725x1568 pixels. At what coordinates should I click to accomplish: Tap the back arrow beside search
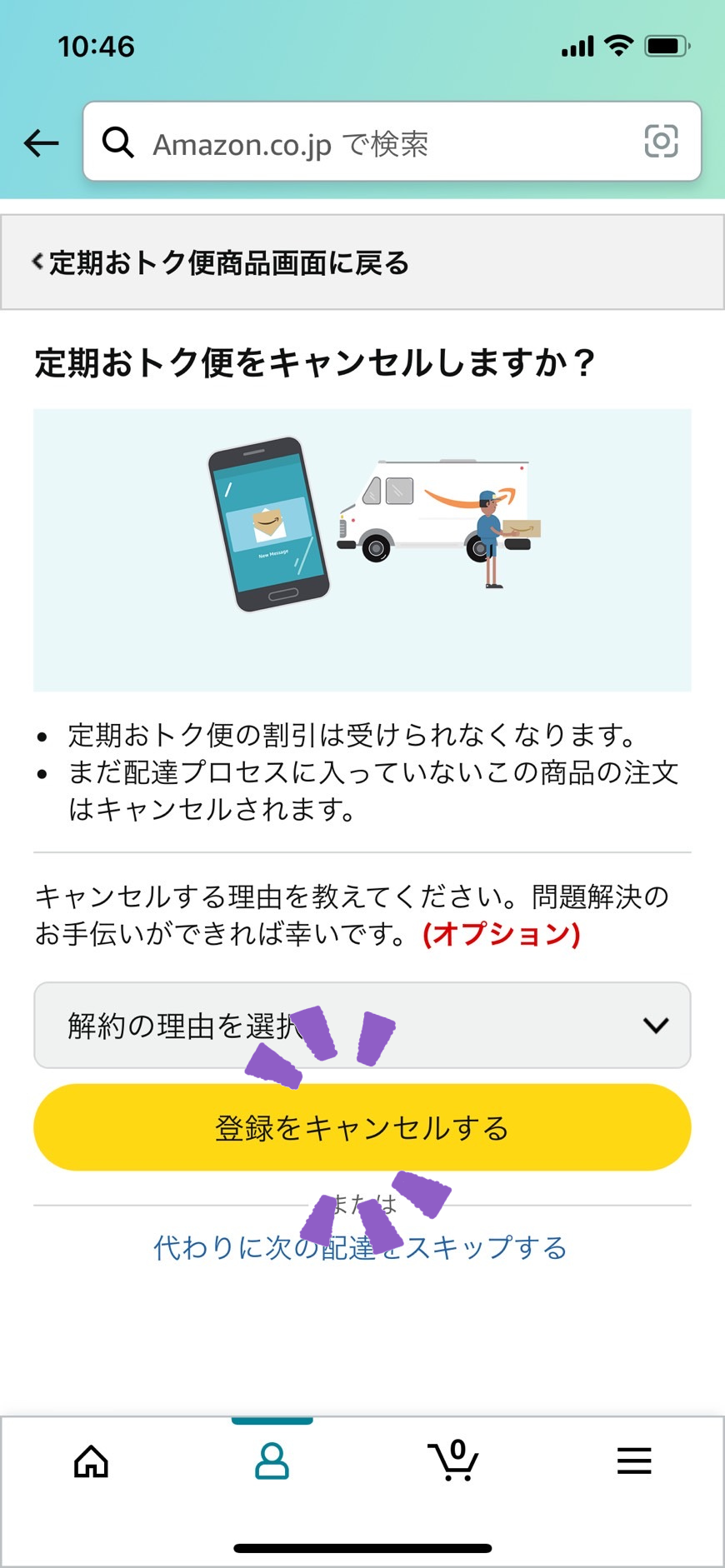click(41, 143)
